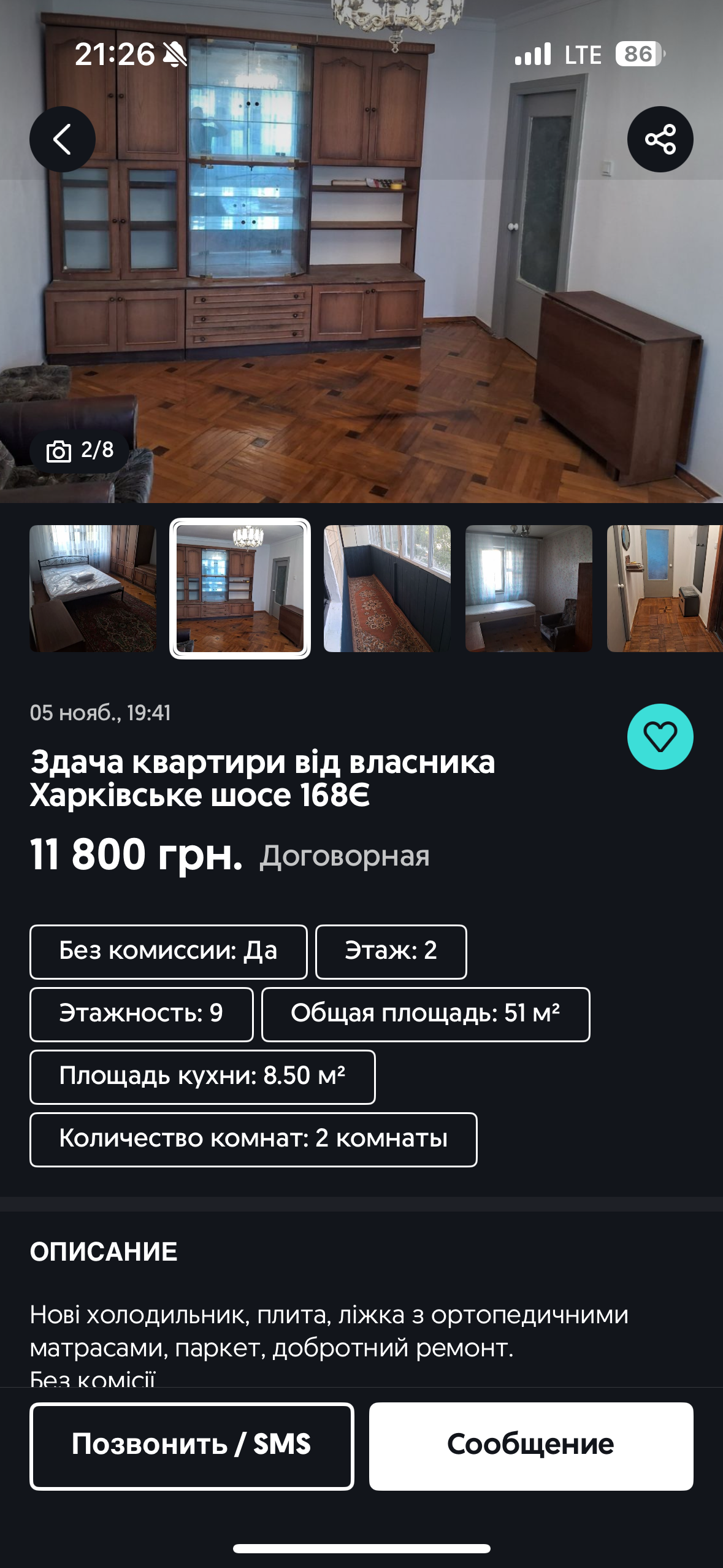View the room with armchair thumbnail
The height and width of the screenshot is (1568, 723).
tap(529, 588)
